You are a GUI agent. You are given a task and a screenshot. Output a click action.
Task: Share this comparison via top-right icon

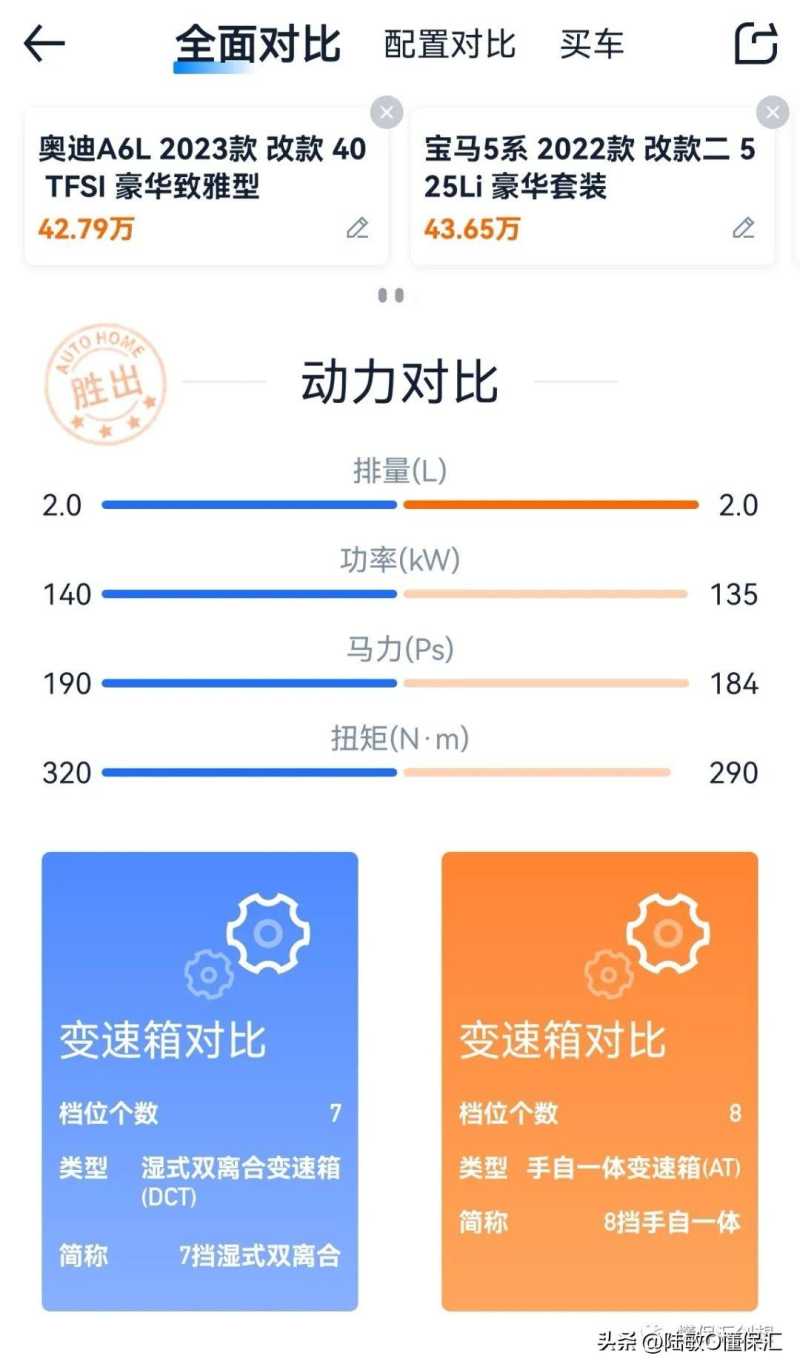point(755,43)
